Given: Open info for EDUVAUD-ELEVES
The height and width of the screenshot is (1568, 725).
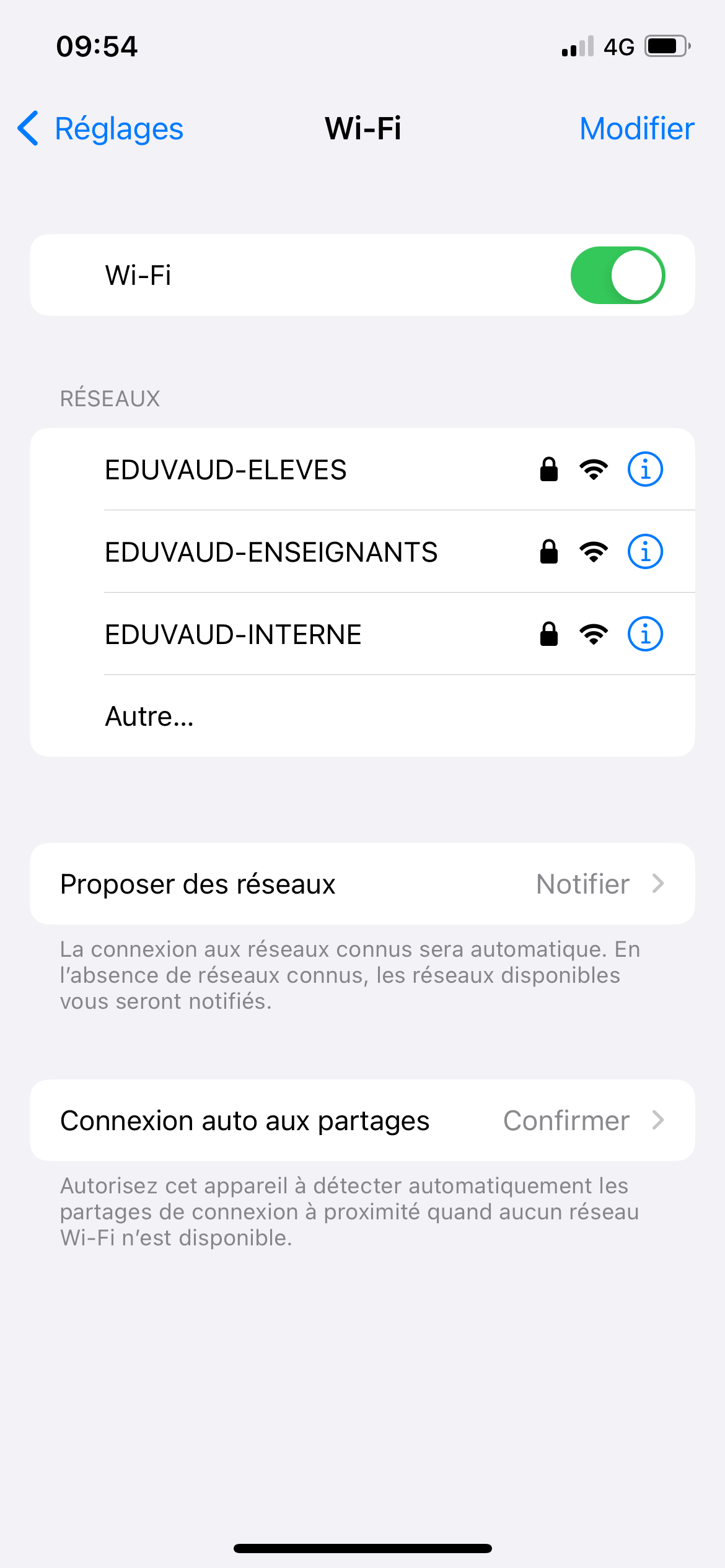Looking at the screenshot, I should pos(645,469).
